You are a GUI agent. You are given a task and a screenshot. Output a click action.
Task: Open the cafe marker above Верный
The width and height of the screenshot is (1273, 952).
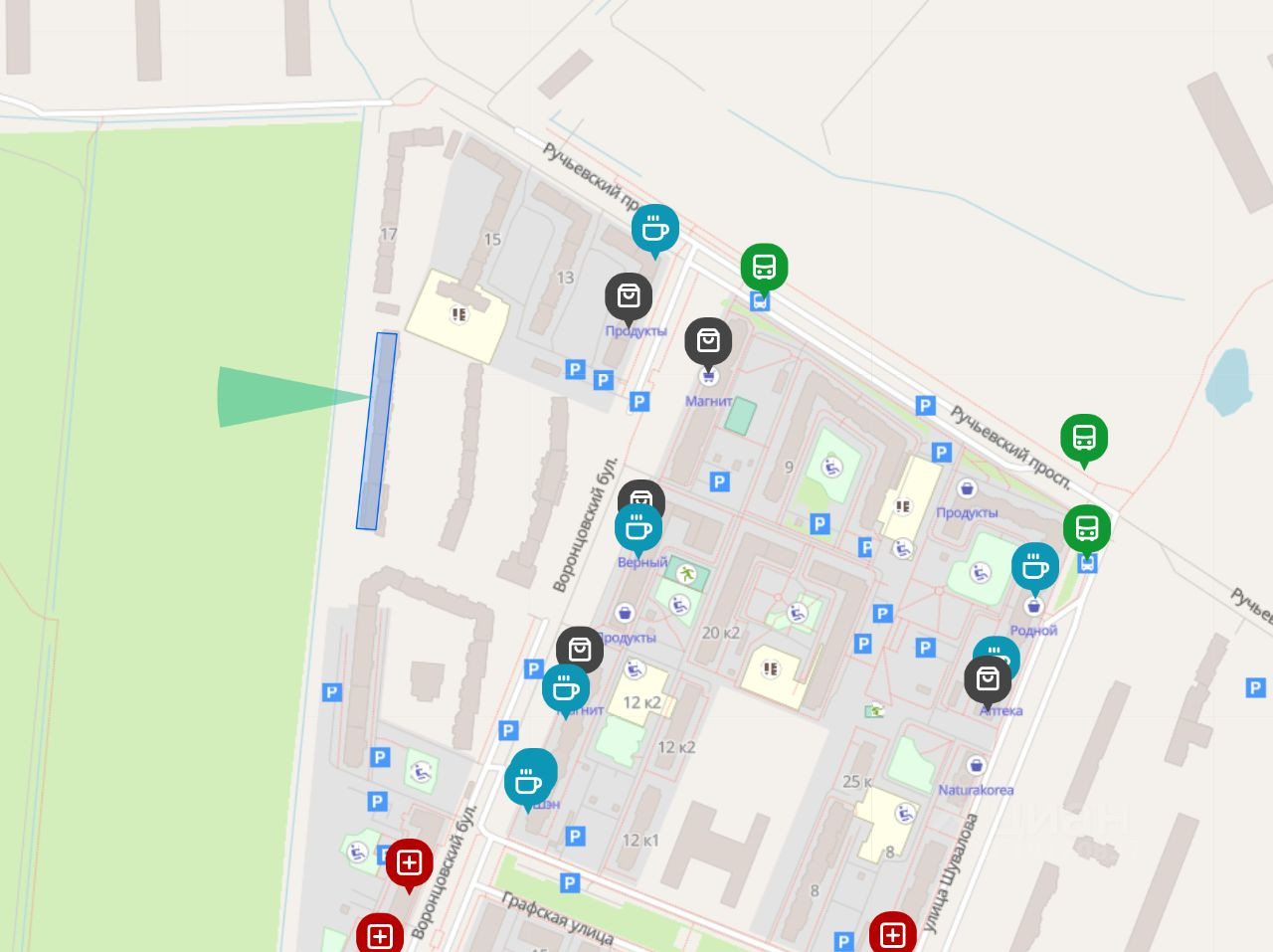638,526
